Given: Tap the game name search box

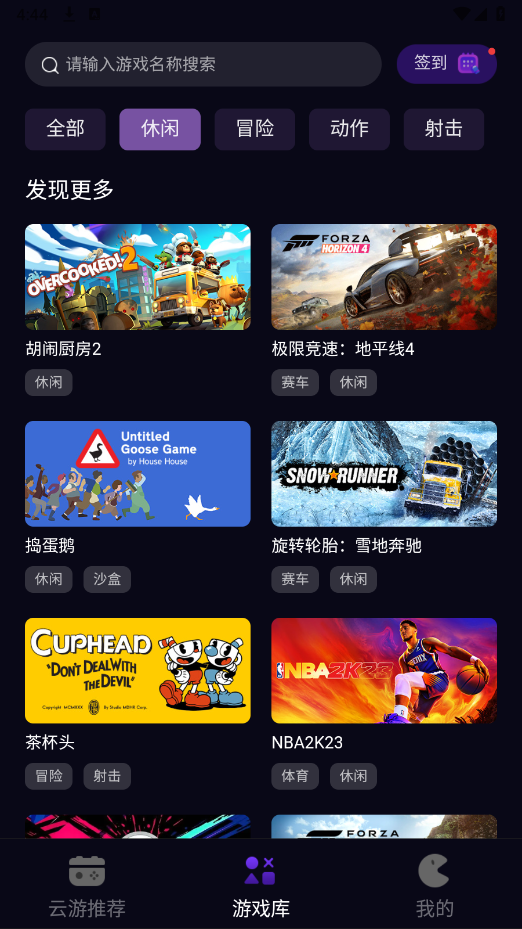Looking at the screenshot, I should [x=203, y=64].
